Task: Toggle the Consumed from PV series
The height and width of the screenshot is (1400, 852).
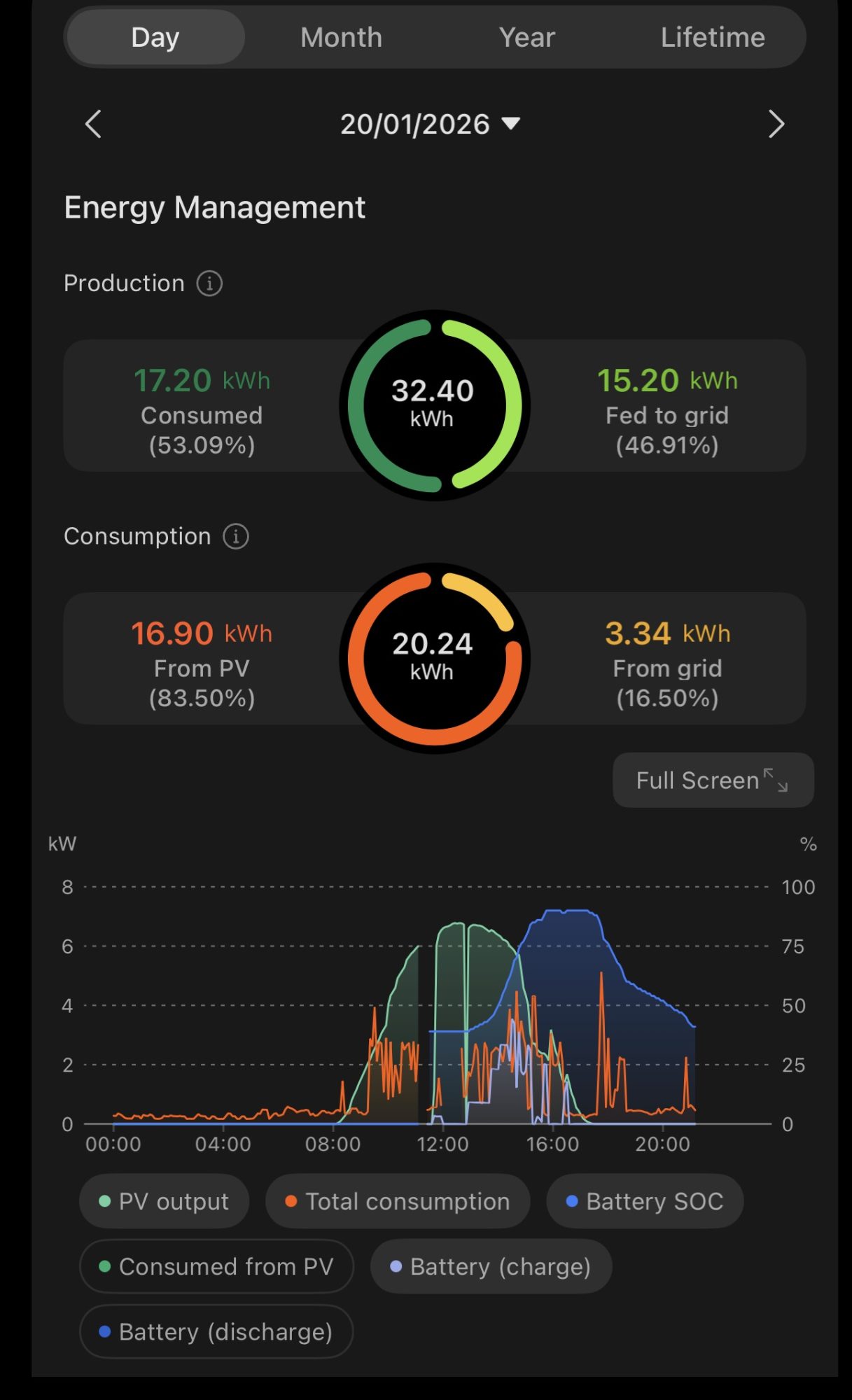Action: tap(216, 1266)
